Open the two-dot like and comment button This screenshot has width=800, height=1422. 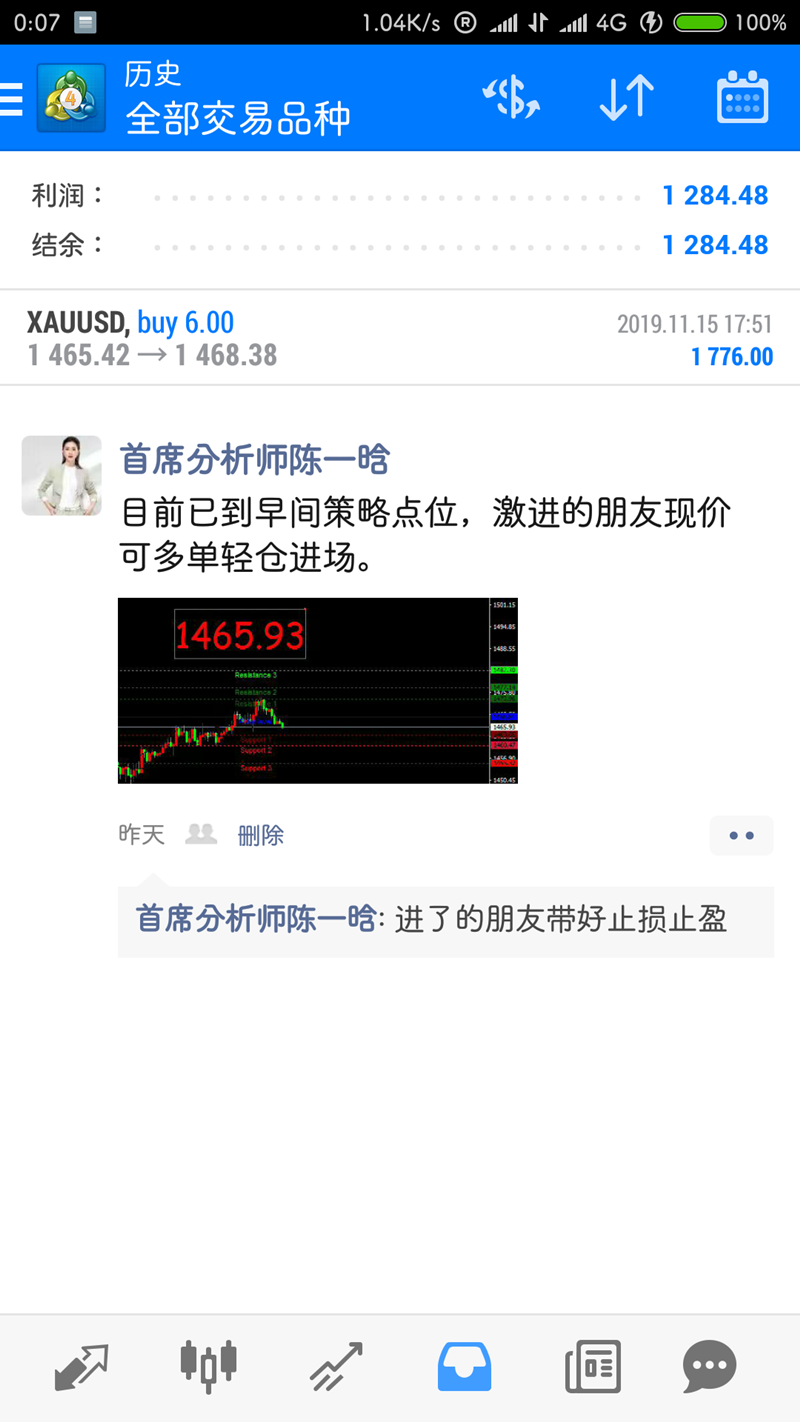pos(741,835)
